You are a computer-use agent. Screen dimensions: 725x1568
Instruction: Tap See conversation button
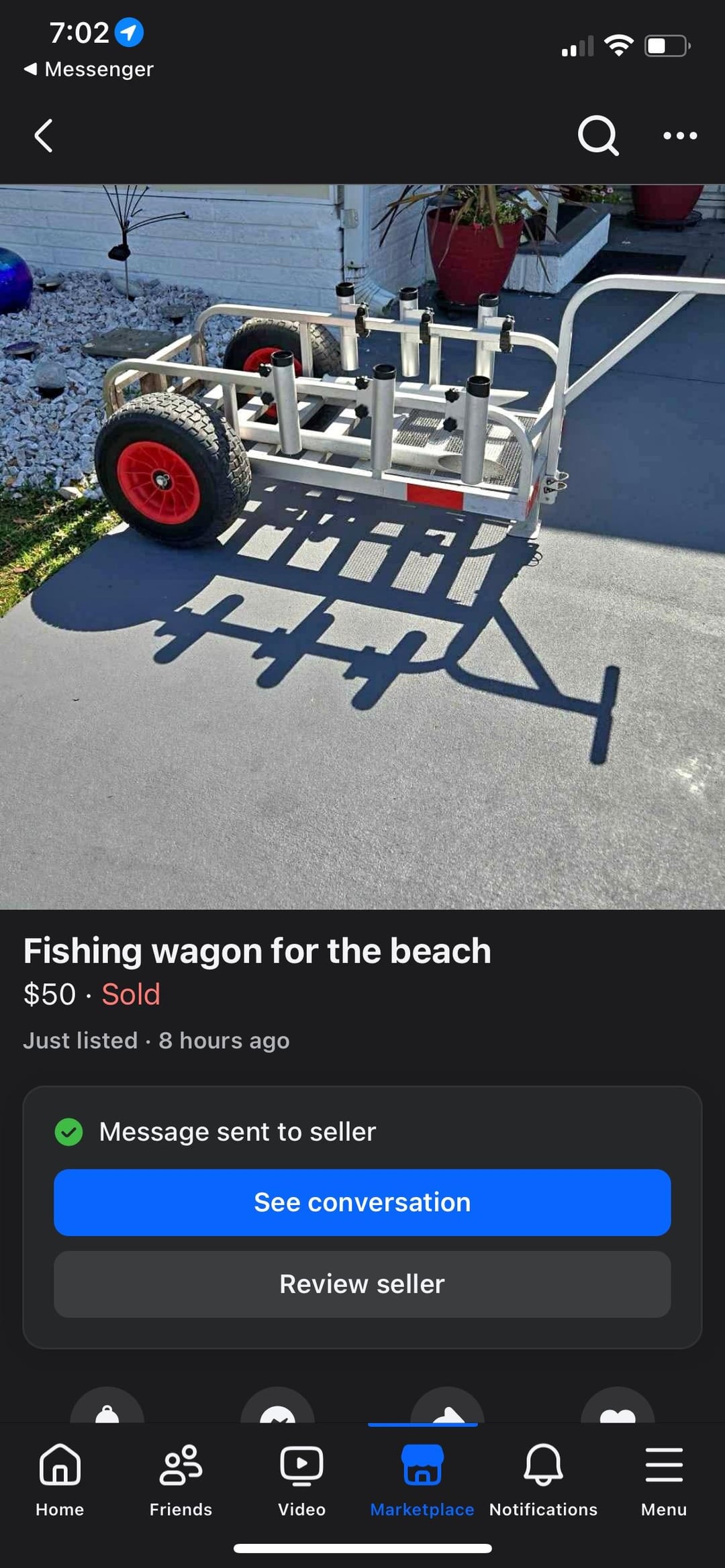click(362, 1202)
